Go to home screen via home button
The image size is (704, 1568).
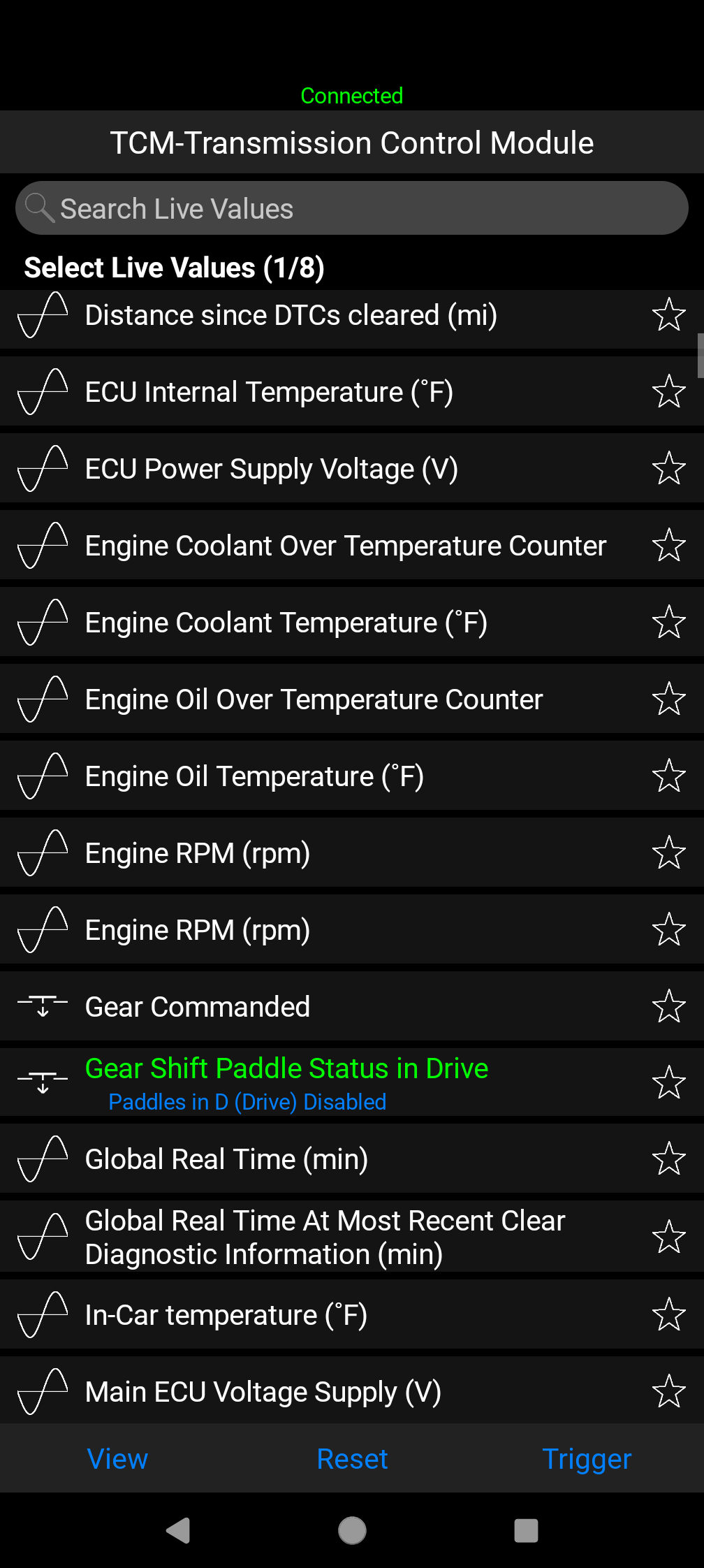click(352, 1530)
